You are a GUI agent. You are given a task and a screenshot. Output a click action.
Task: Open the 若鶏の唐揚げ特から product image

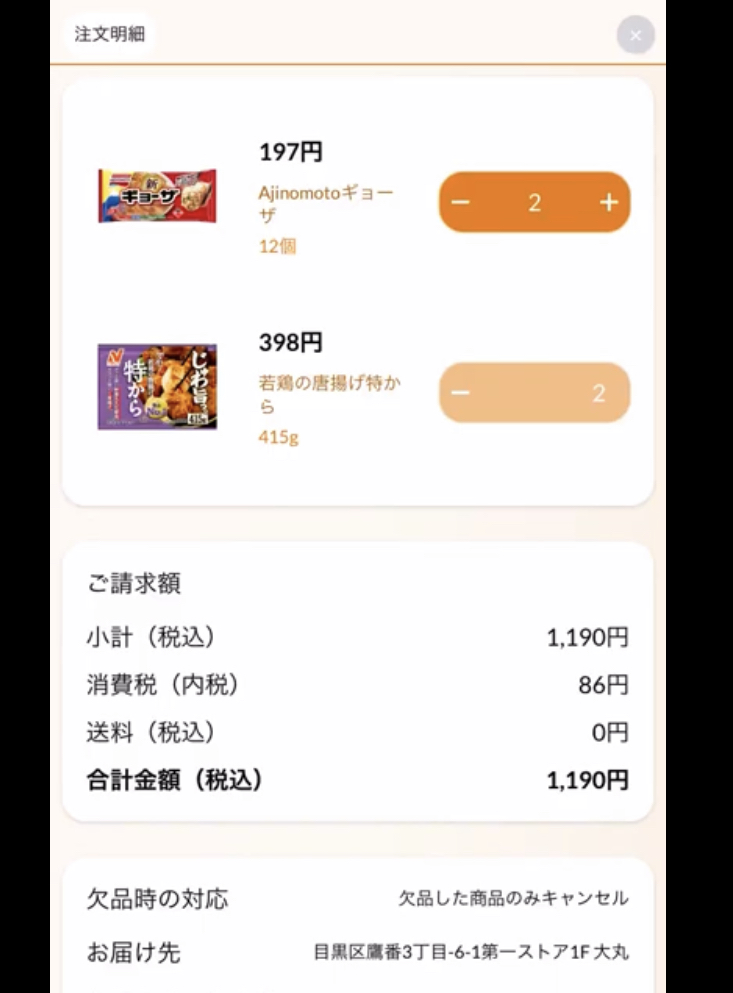(x=157, y=387)
